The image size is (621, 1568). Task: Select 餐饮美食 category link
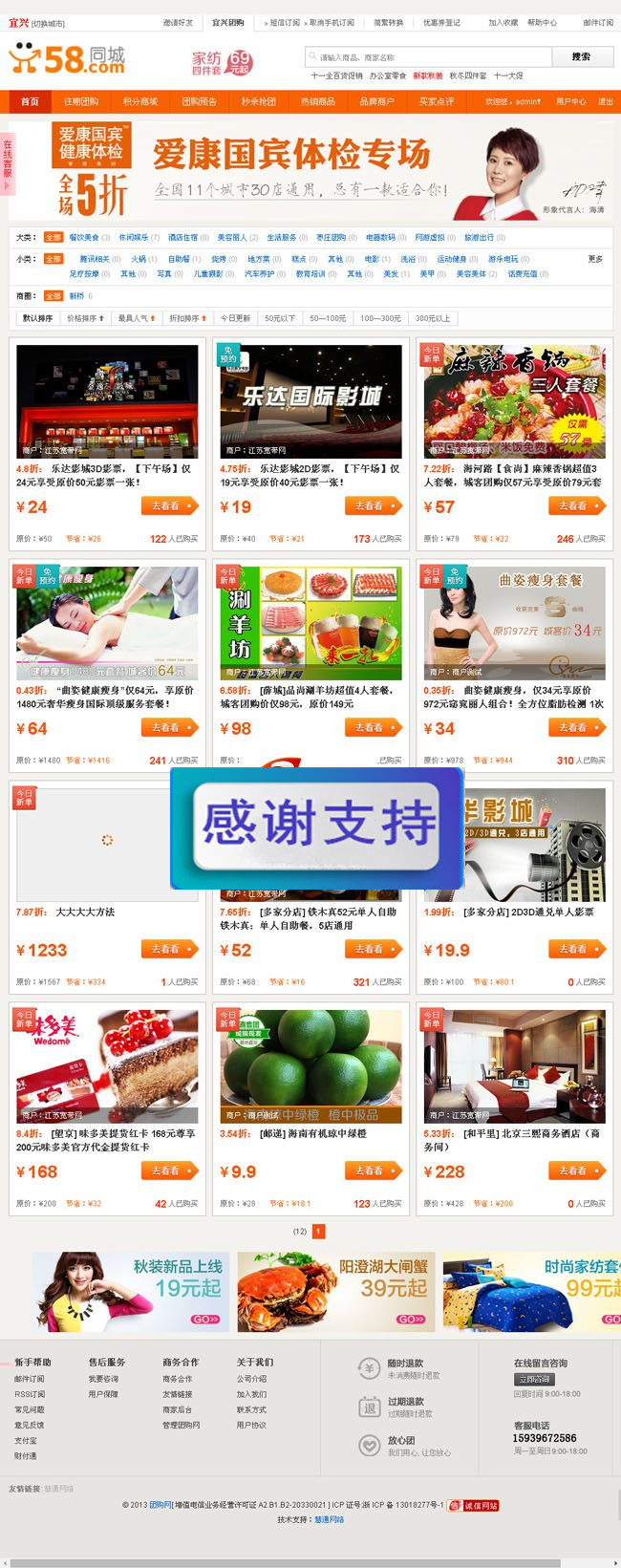click(84, 237)
